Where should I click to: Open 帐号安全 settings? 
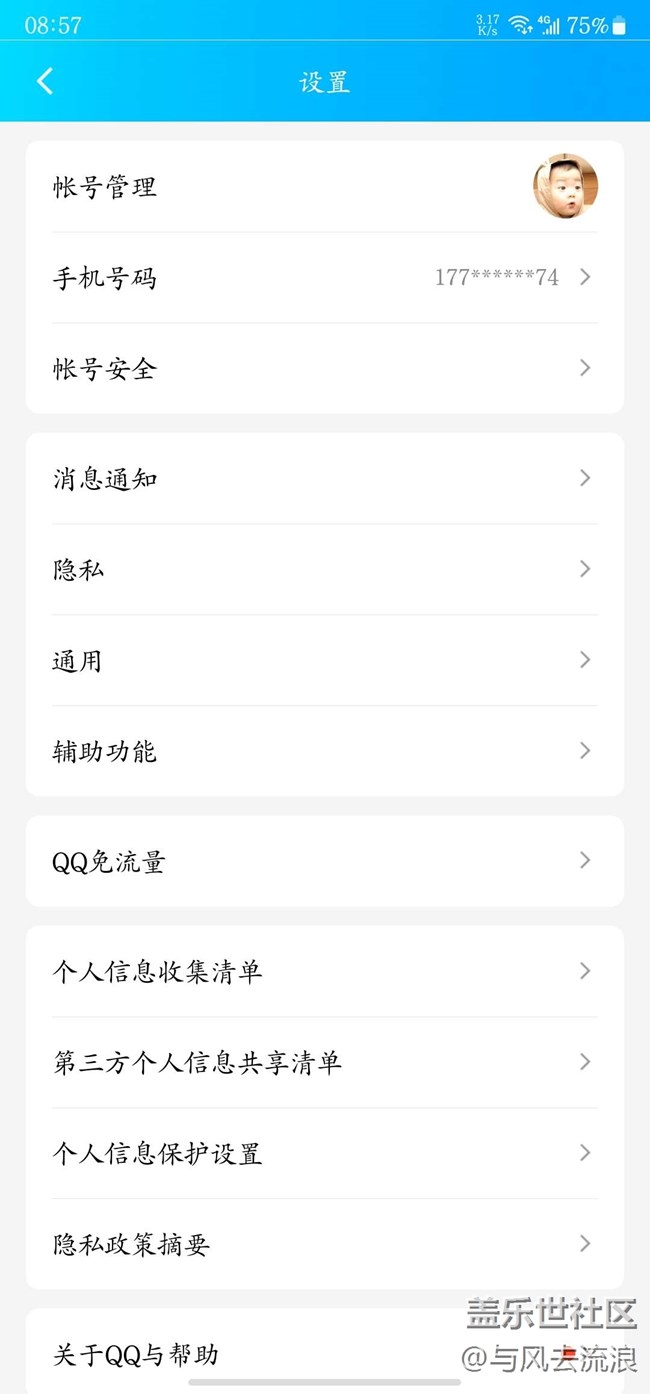[x=324, y=368]
